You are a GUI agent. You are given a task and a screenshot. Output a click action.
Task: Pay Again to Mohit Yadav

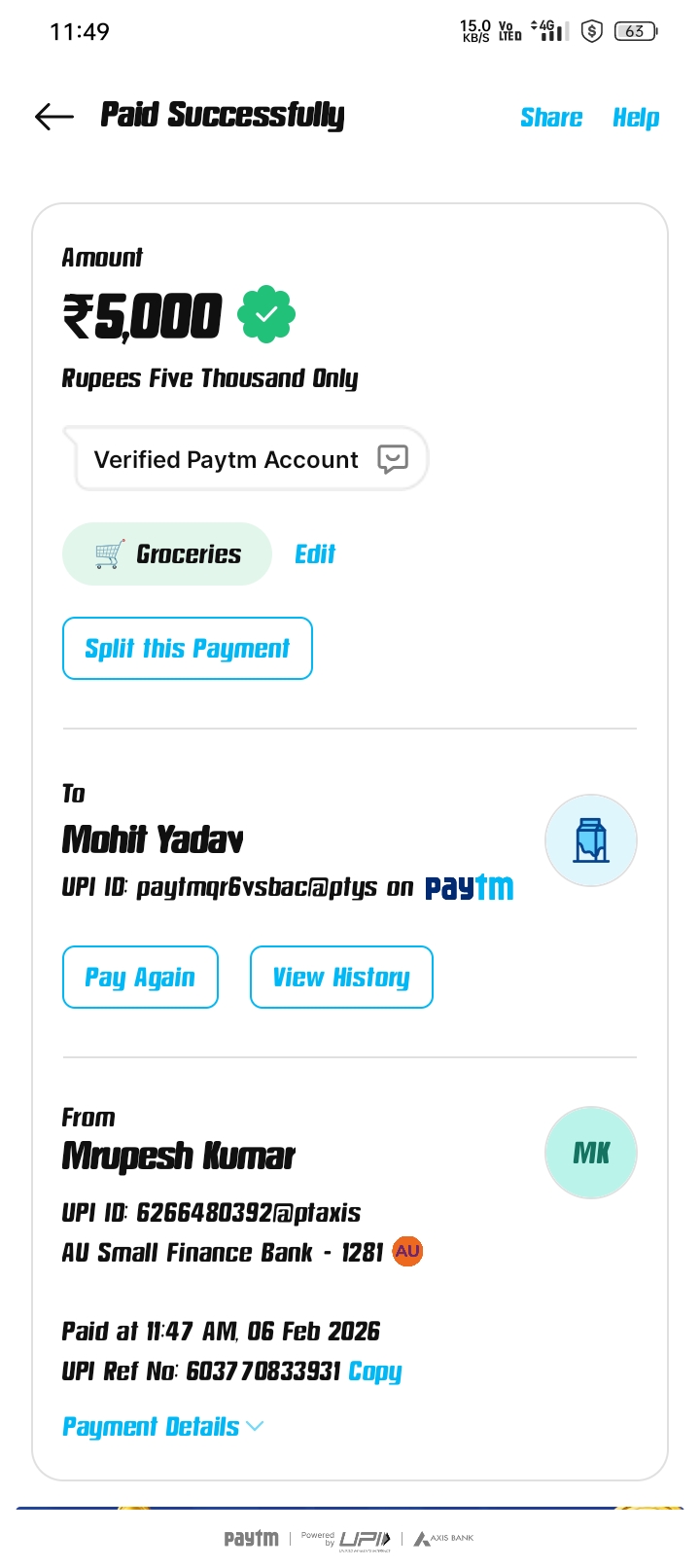coord(140,978)
